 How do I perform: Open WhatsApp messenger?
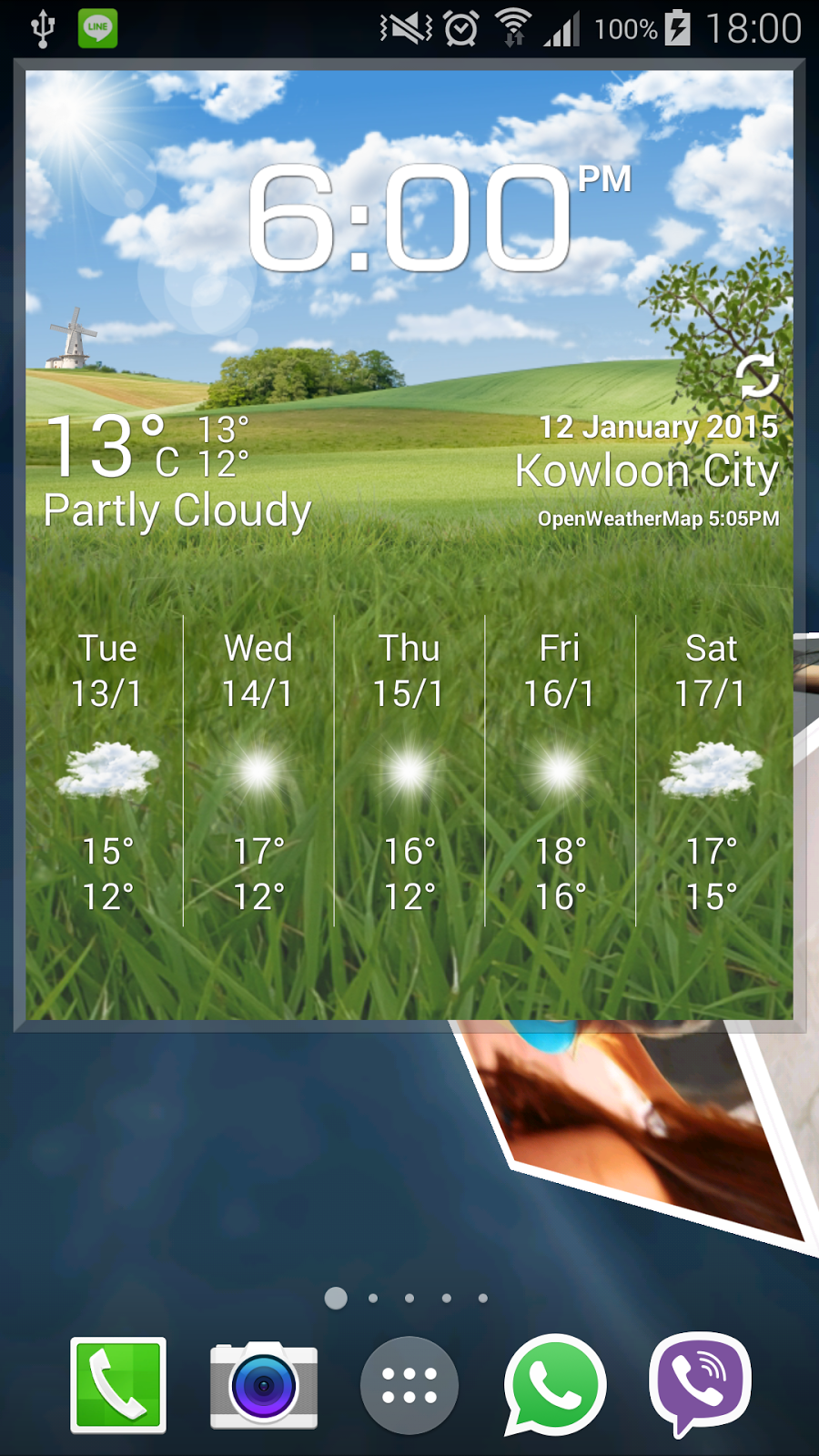pyautogui.click(x=554, y=1384)
